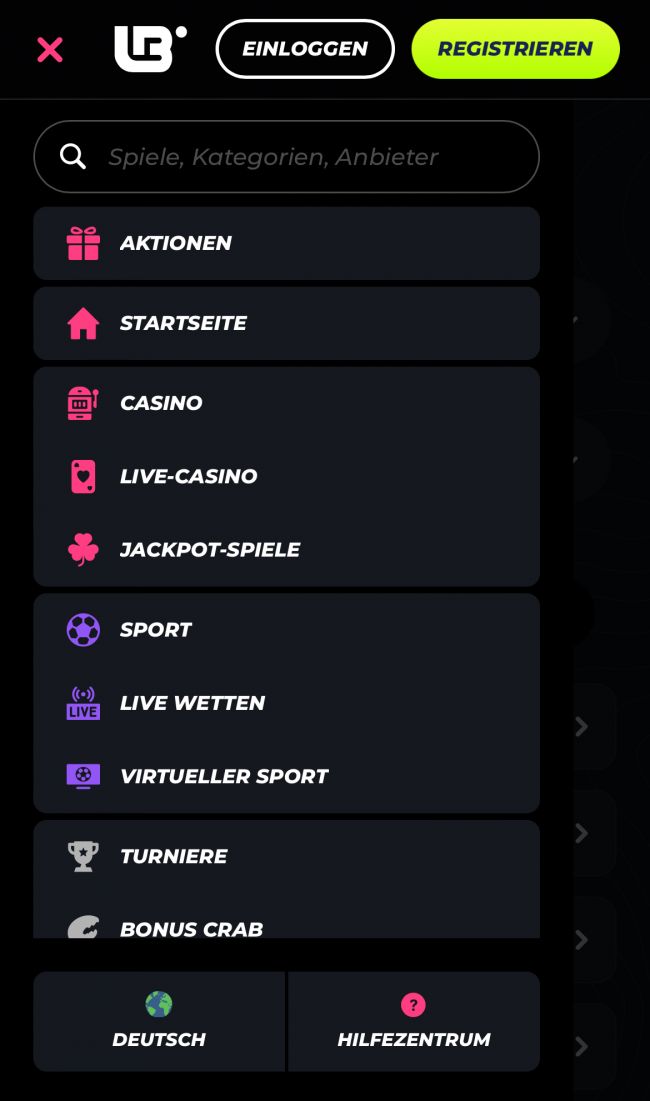
Task: Tap the Einloggen button
Action: (305, 49)
